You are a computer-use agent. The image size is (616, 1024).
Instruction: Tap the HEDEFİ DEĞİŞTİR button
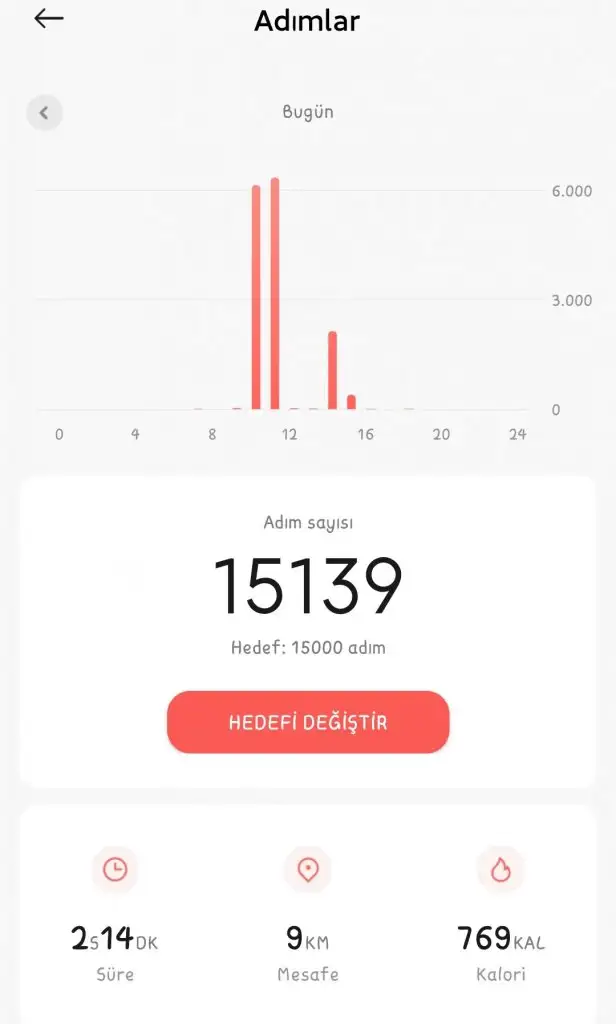point(308,722)
